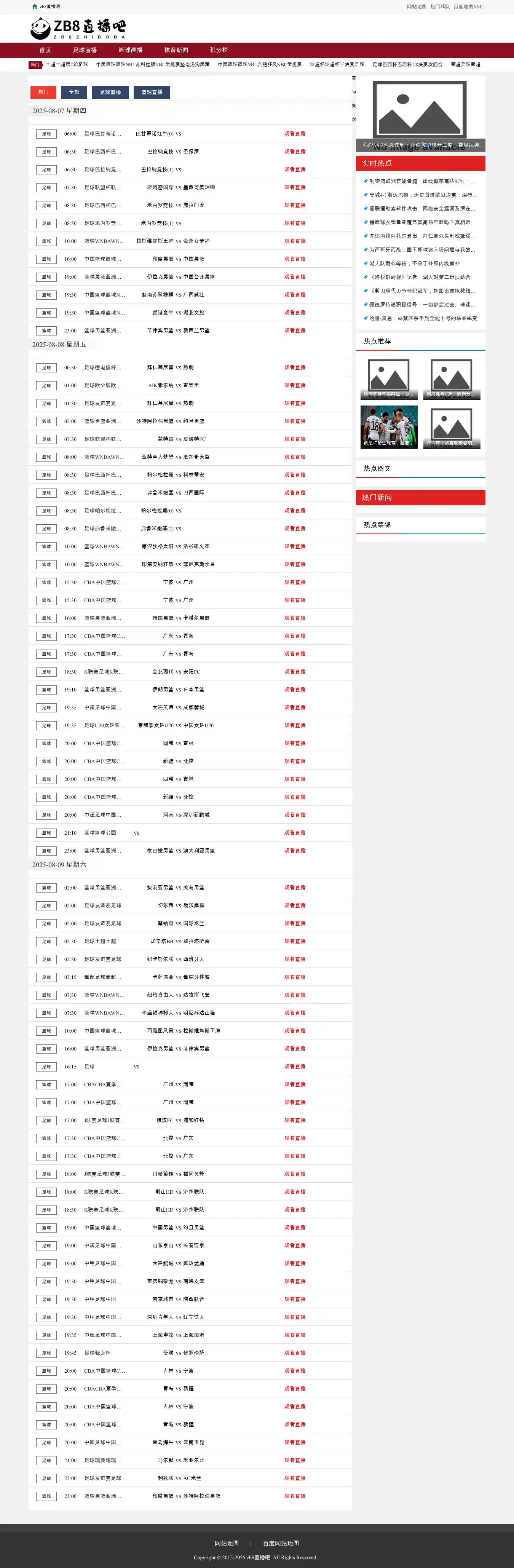Open the 百度地图XML link

point(468,7)
